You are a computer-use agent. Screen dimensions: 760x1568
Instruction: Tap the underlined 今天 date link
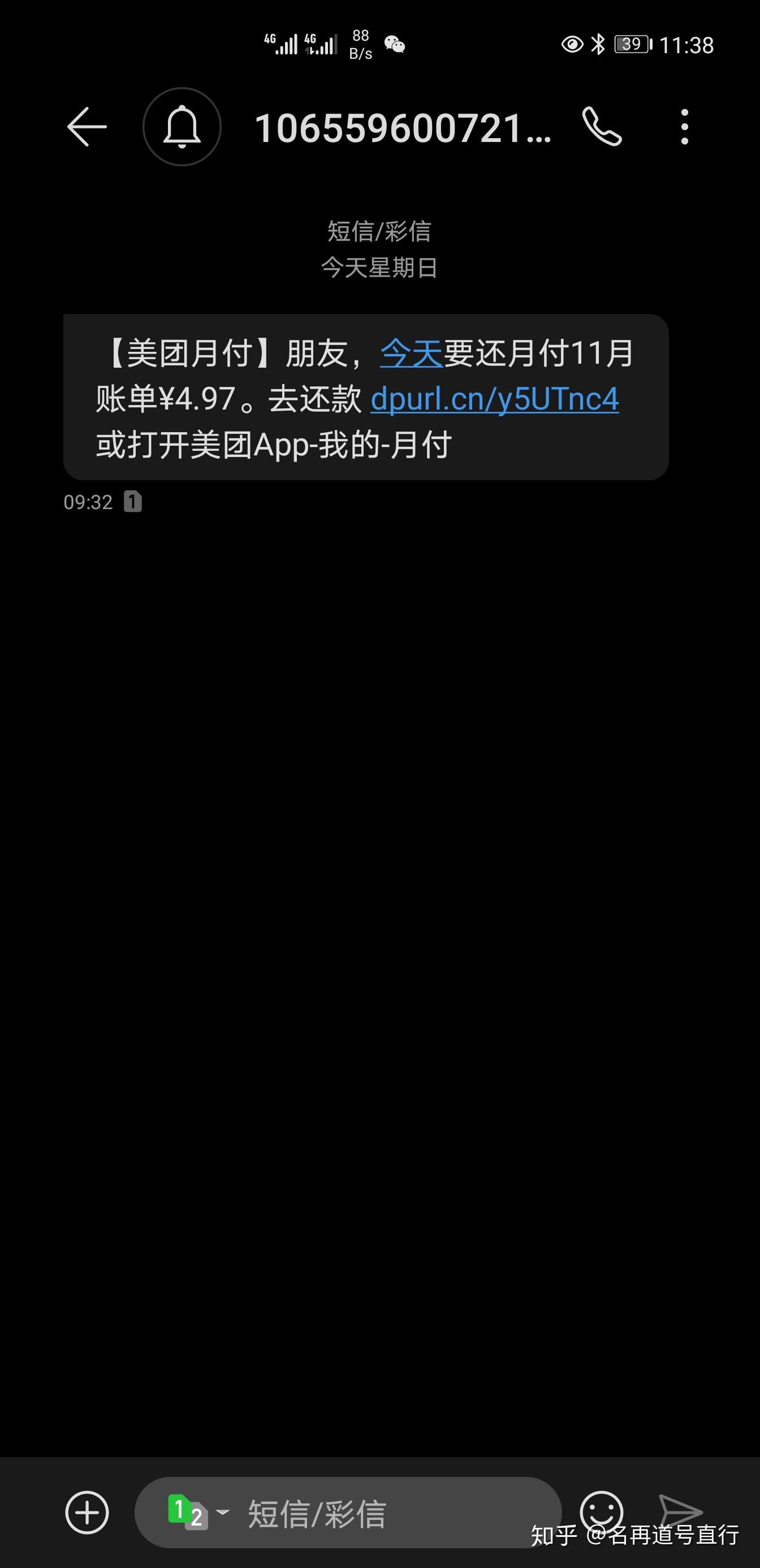click(x=411, y=354)
